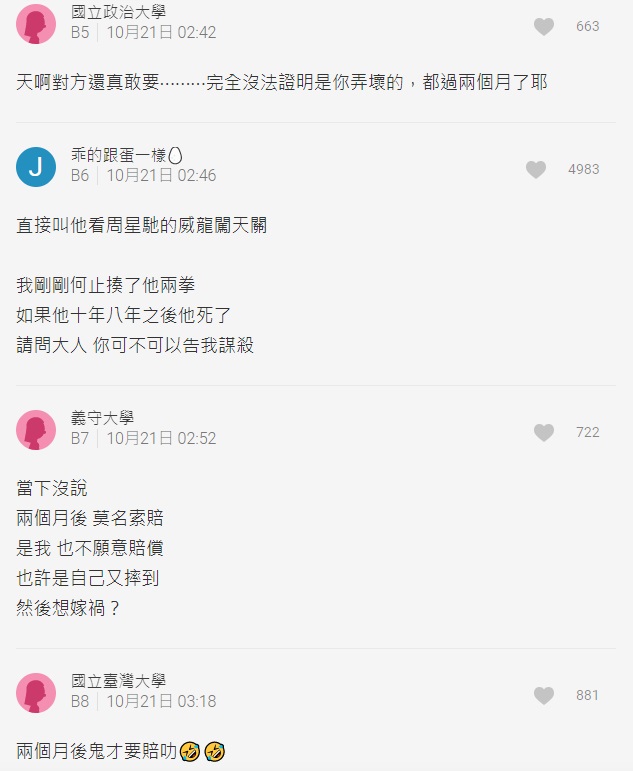
Task: Like the B7 comment from 義守大學
Action: pos(543,433)
